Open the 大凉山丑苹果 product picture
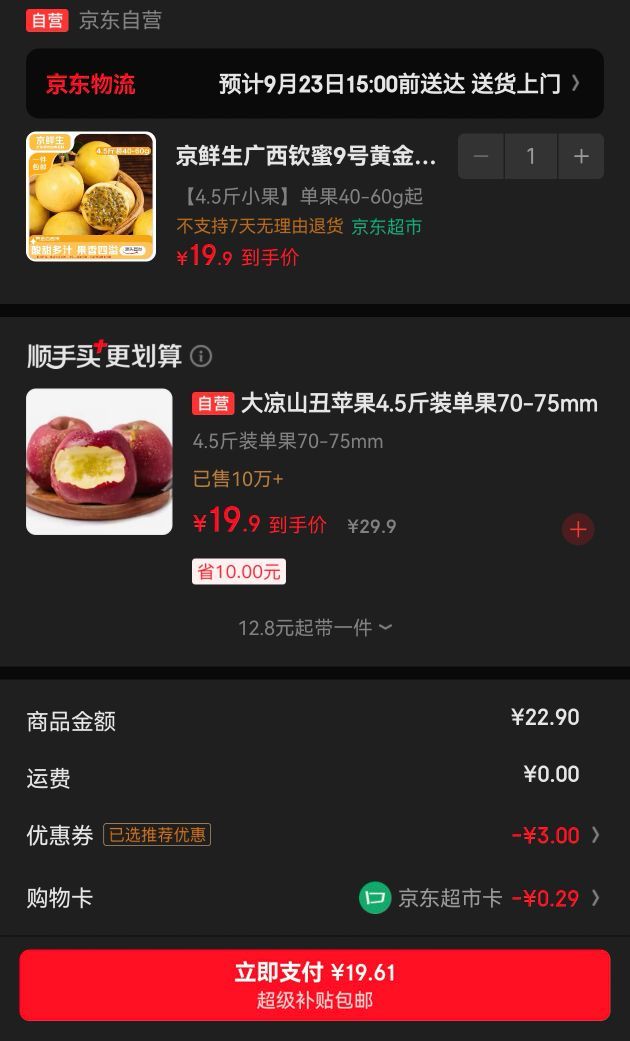630x1041 pixels. pyautogui.click(x=100, y=461)
